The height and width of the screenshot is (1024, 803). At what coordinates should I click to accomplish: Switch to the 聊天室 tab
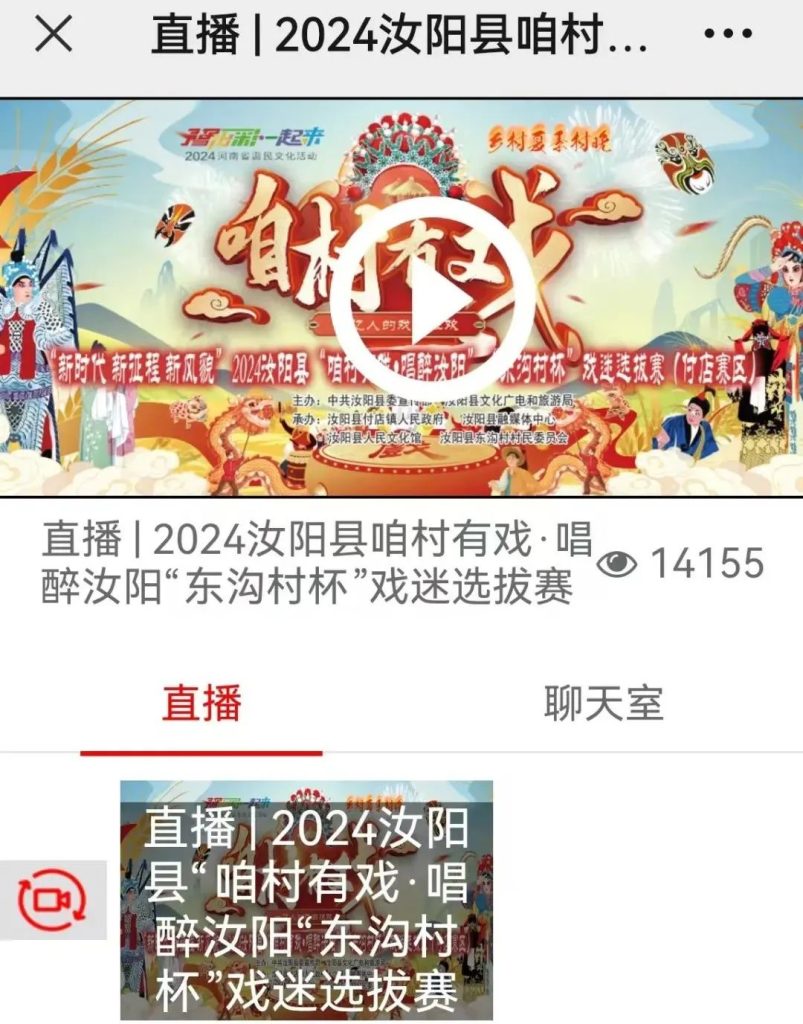603,703
